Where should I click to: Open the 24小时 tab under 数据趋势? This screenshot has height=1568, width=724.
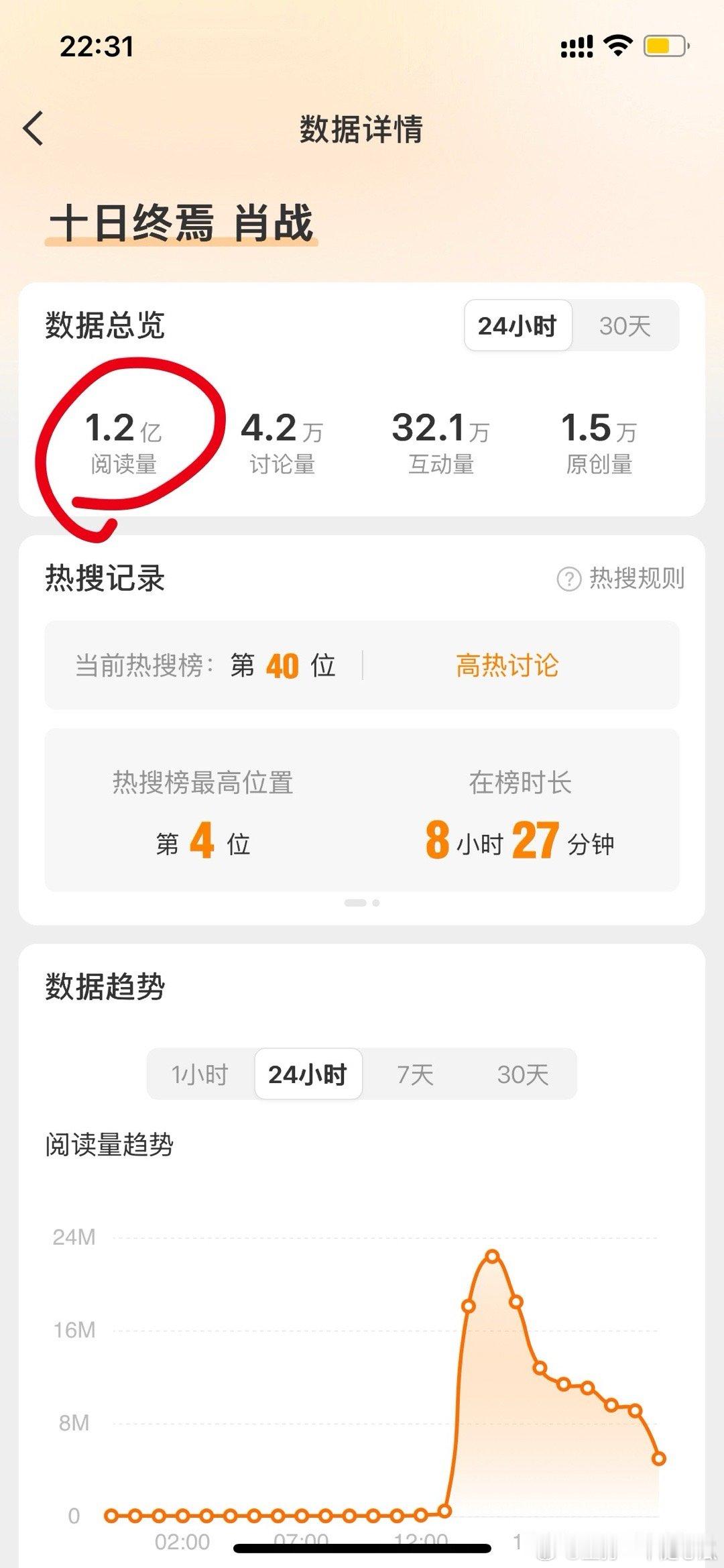point(310,1074)
